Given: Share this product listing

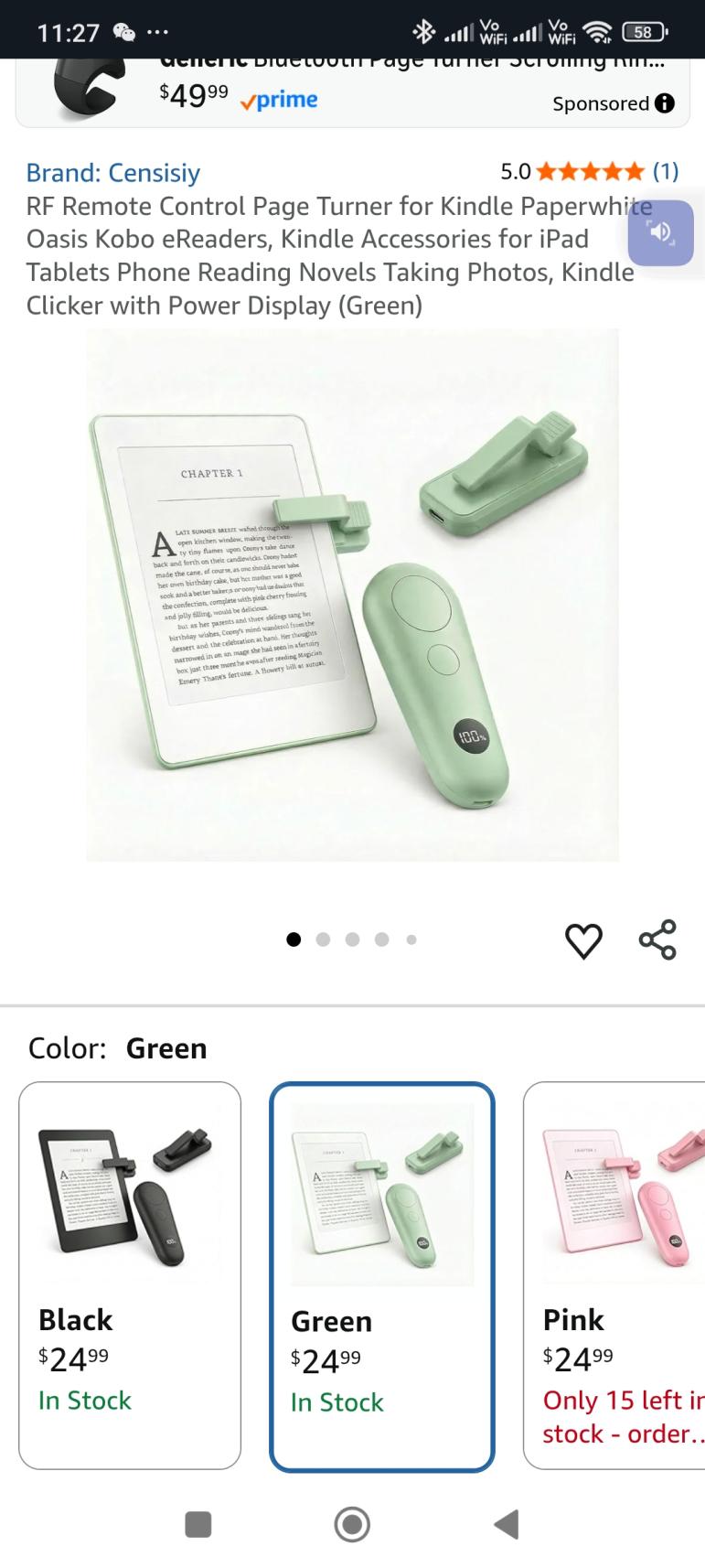Looking at the screenshot, I should point(657,940).
